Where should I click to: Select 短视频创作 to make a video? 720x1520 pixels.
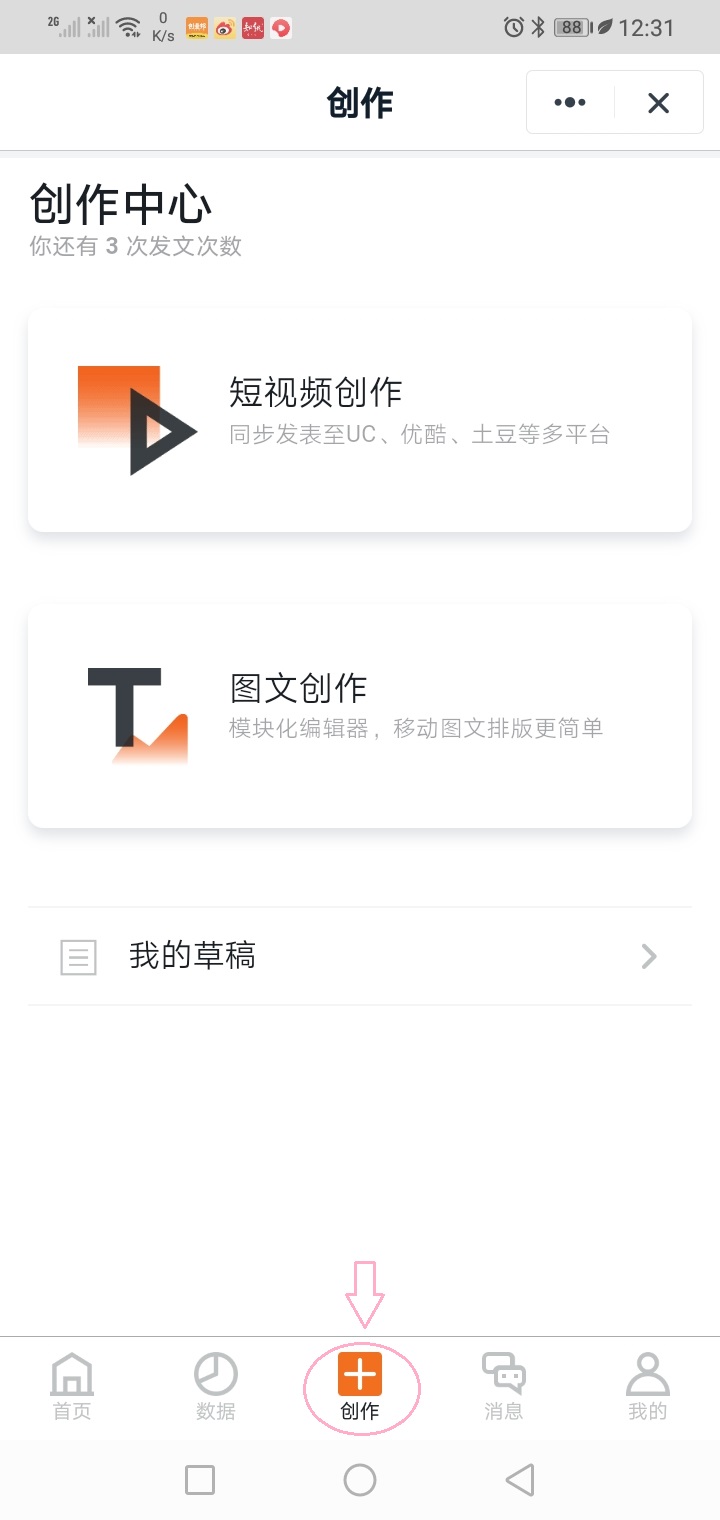tap(360, 420)
